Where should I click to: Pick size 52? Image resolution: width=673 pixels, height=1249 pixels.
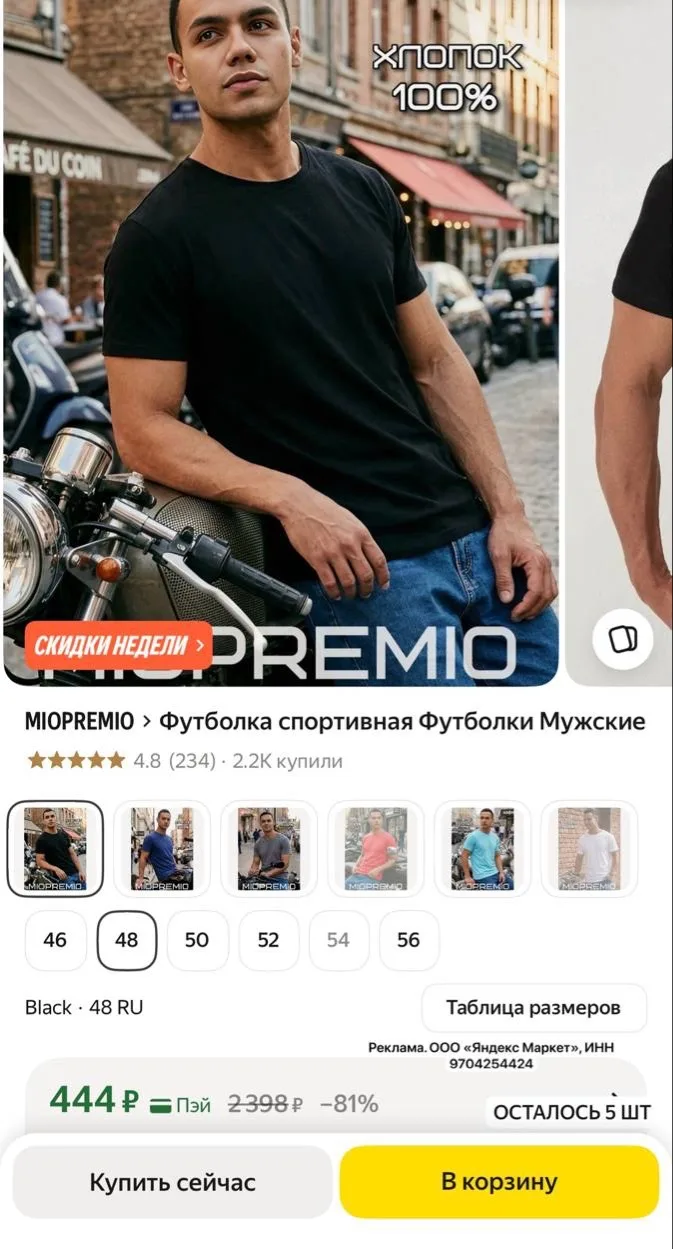[x=268, y=940]
